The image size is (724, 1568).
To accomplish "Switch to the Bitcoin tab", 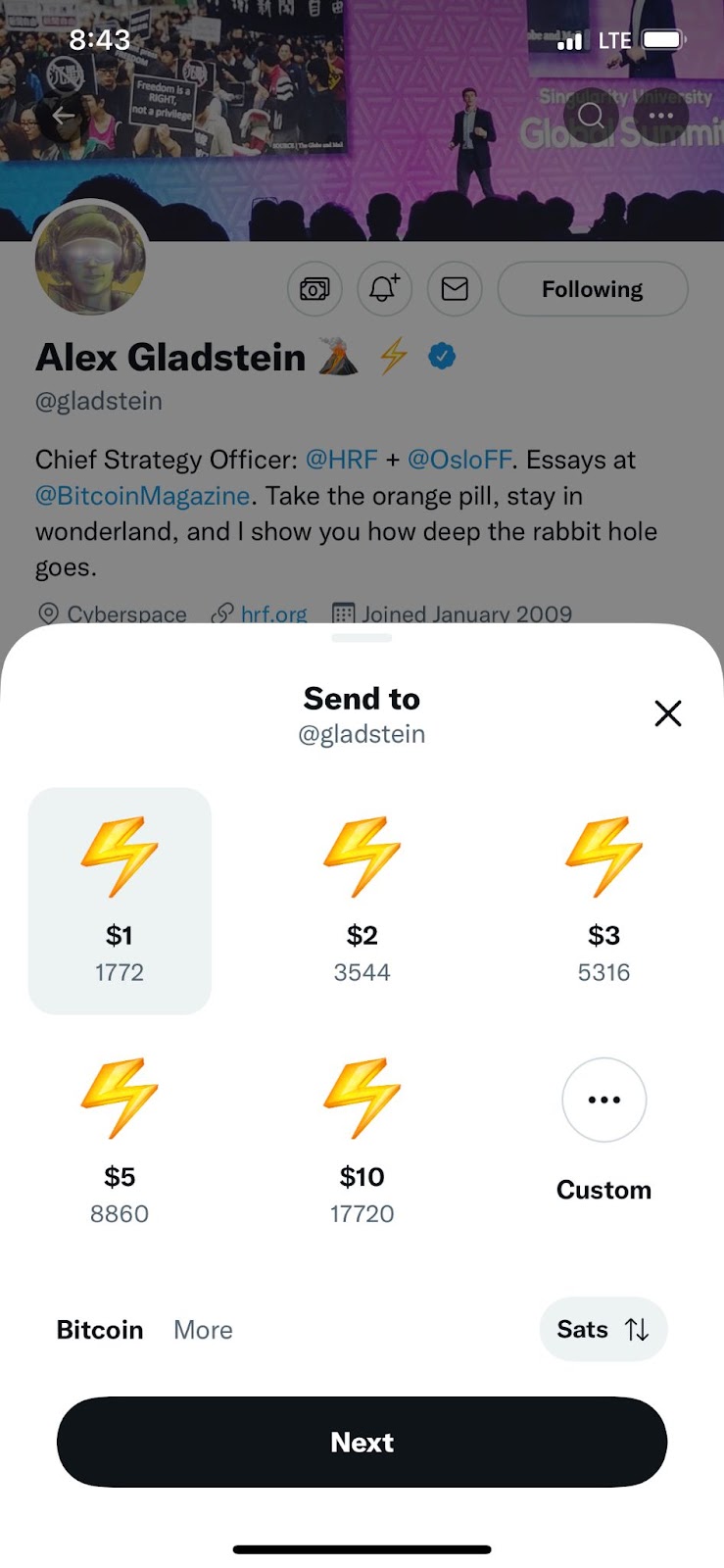I will [100, 1330].
